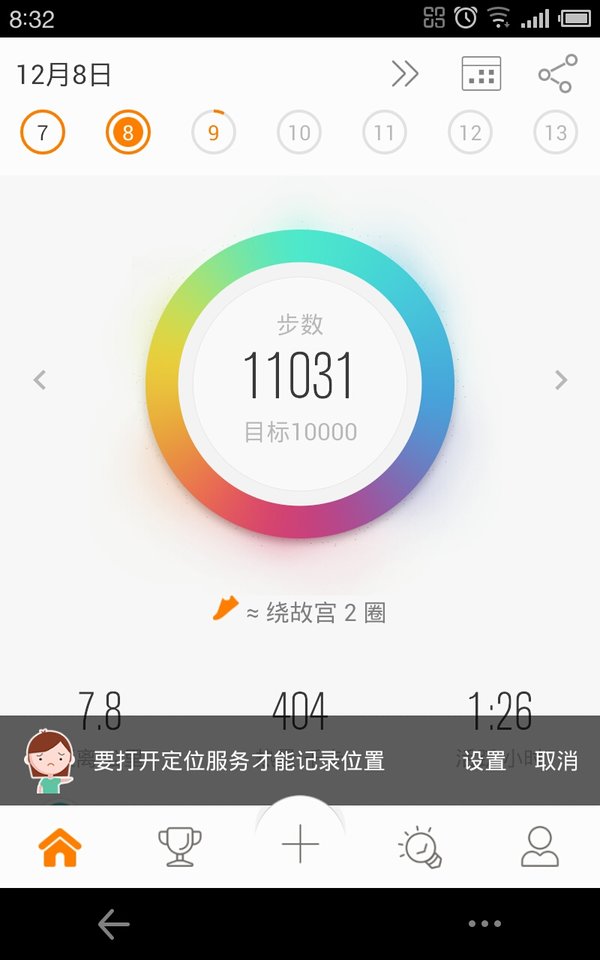Viewport: 600px width, 960px height.
Task: Select day 9 in the date strip
Action: (x=214, y=132)
